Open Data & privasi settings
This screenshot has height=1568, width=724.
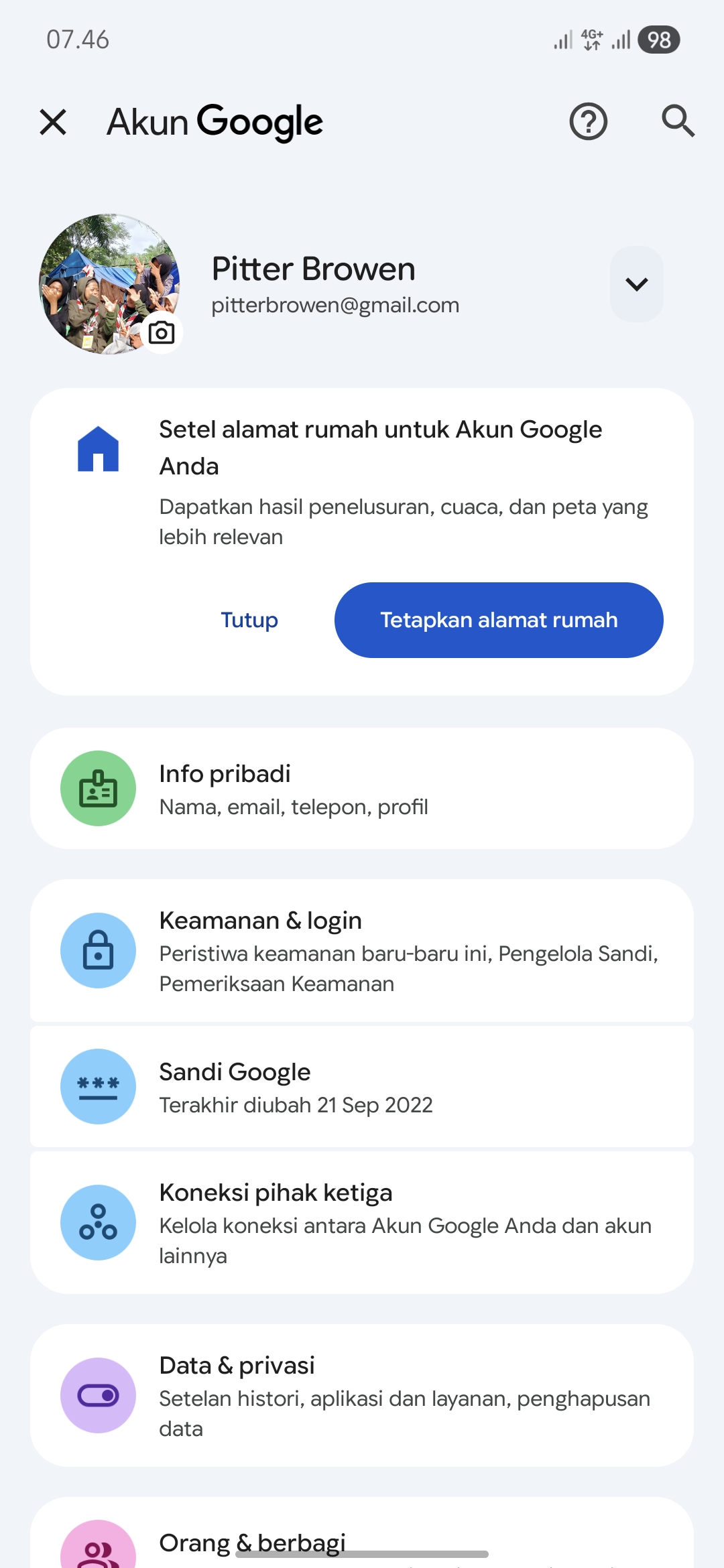click(x=362, y=1396)
